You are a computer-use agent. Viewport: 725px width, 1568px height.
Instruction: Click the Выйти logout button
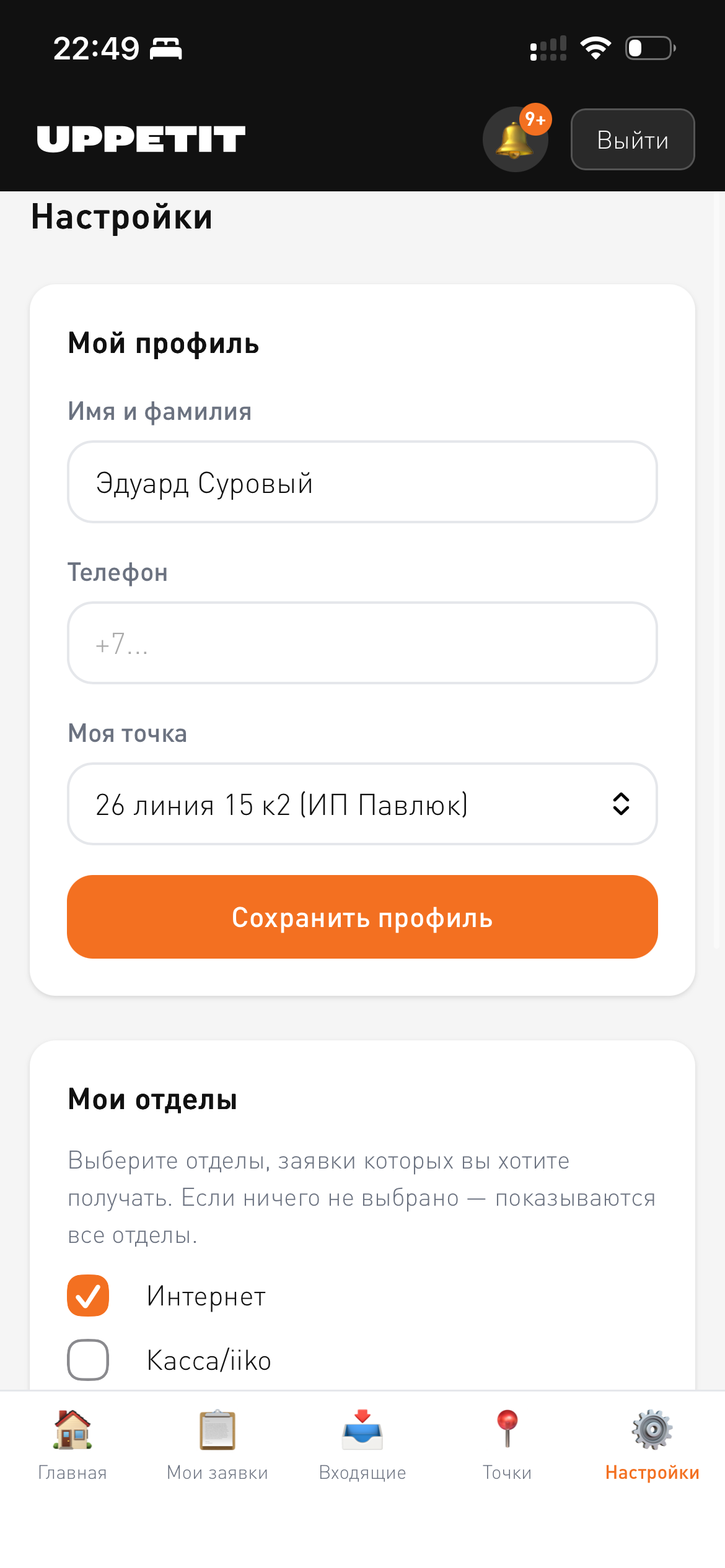pyautogui.click(x=632, y=139)
